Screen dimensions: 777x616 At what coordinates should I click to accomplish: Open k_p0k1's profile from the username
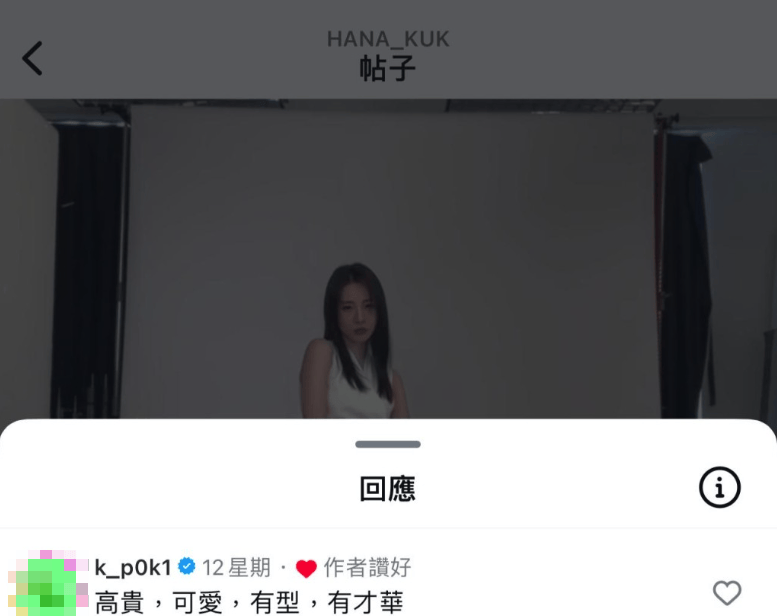point(133,567)
